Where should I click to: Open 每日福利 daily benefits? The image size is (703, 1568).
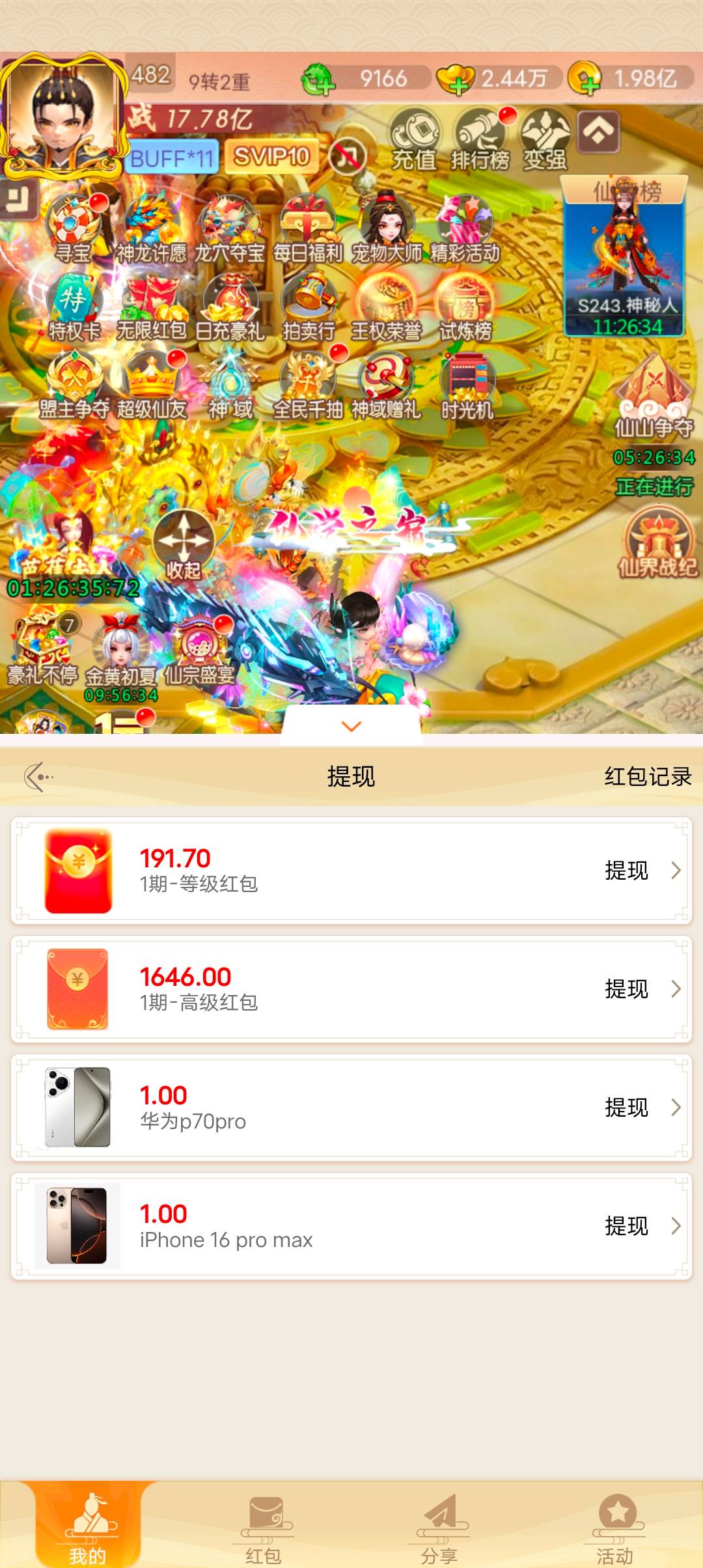pos(307,228)
